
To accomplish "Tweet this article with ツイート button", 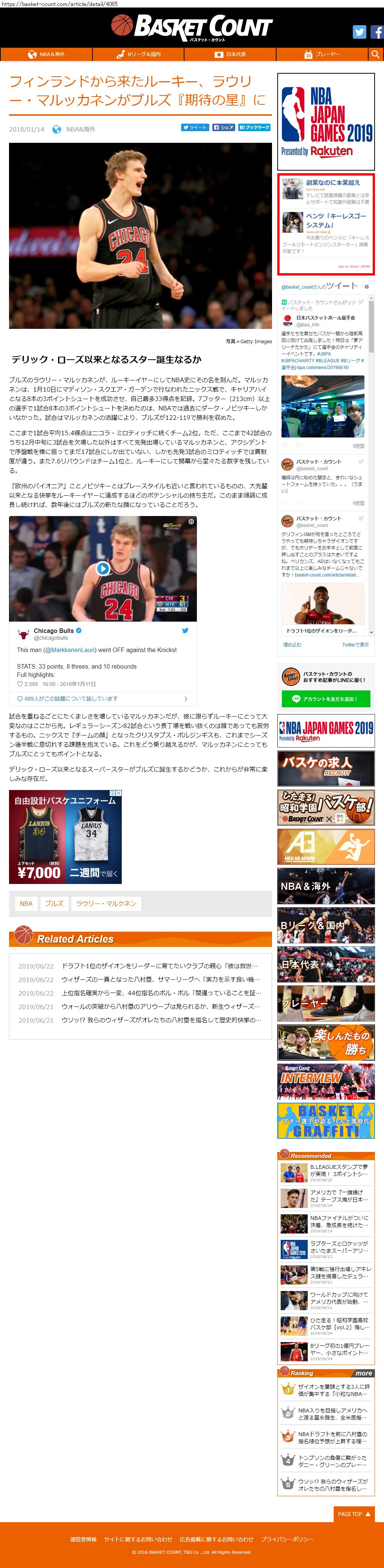I will (195, 127).
